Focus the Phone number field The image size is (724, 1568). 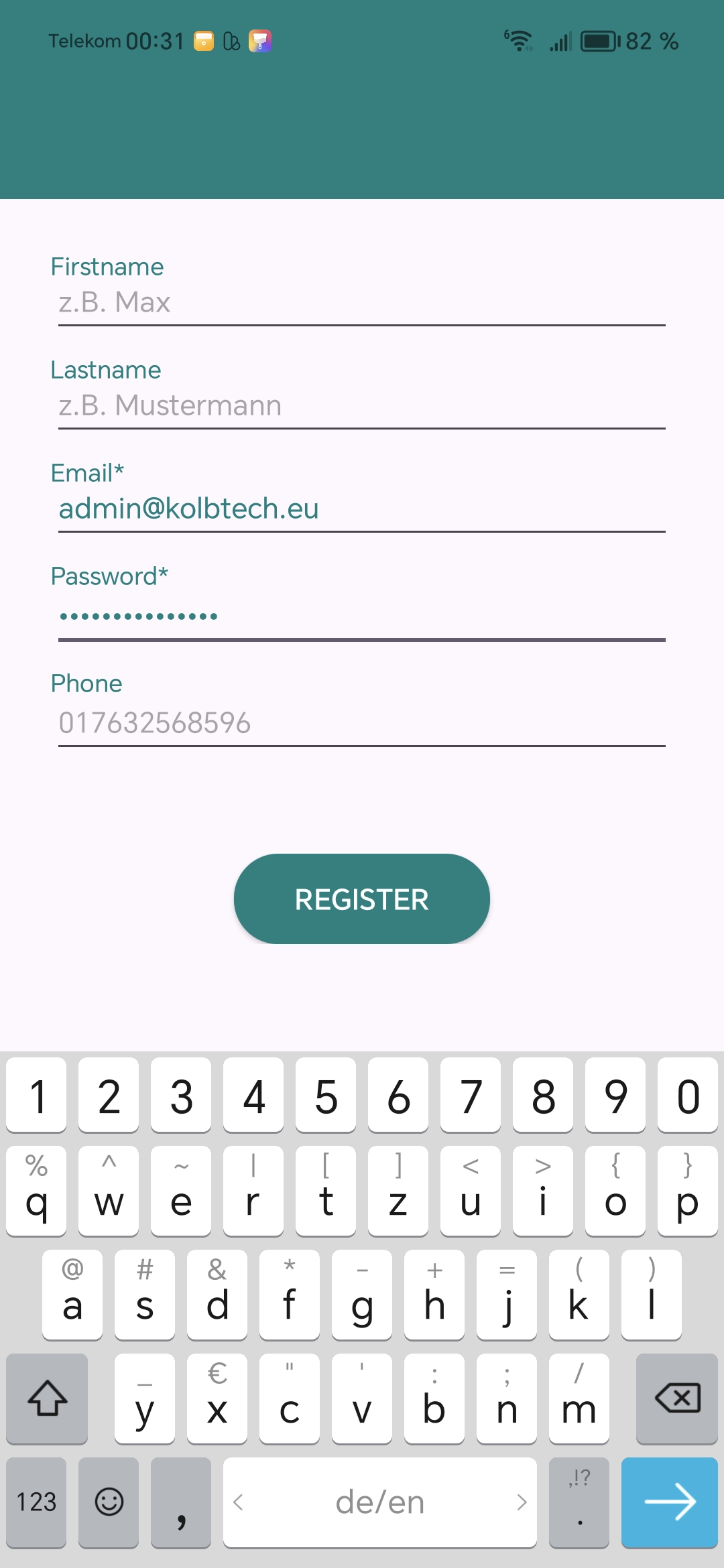362,724
